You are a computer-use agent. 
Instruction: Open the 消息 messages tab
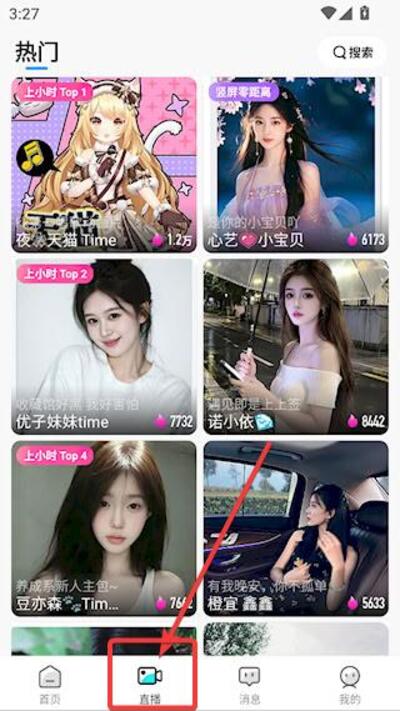[249, 684]
